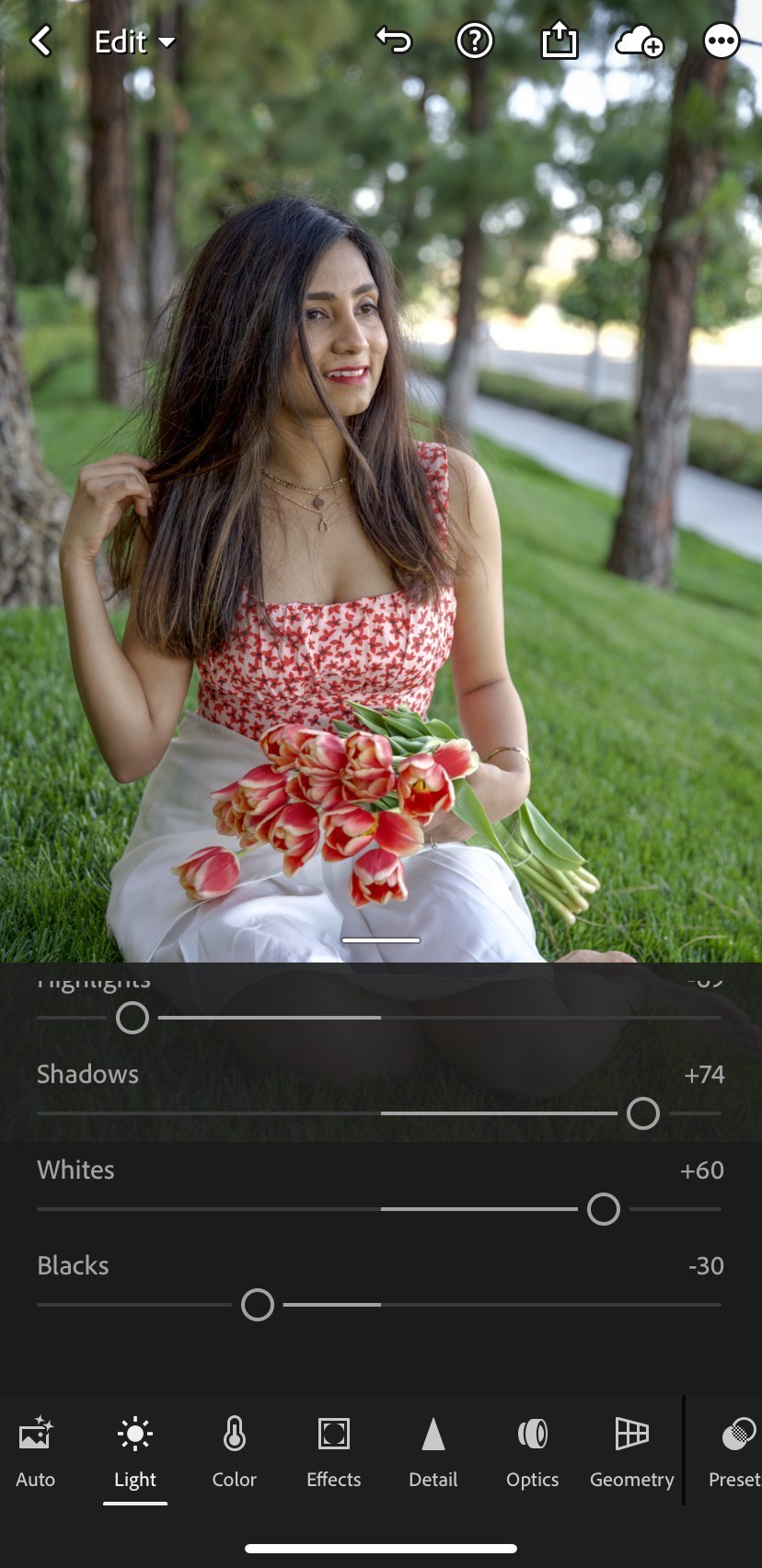Tap the cloud sync icon
The height and width of the screenshot is (1568, 762).
tap(639, 40)
